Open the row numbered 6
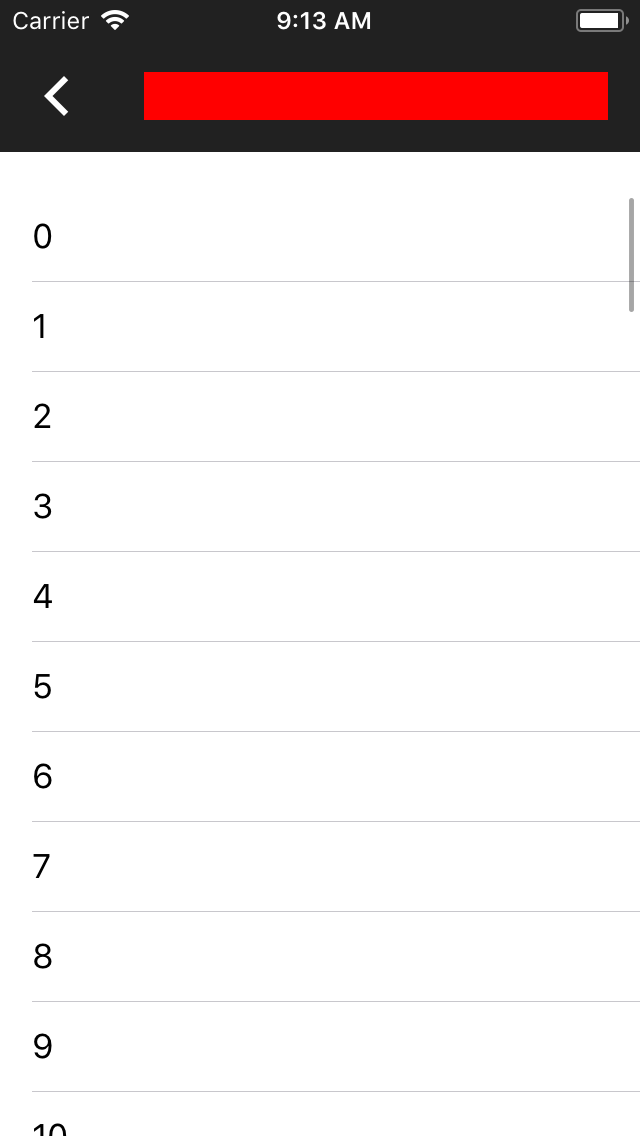 [x=320, y=777]
